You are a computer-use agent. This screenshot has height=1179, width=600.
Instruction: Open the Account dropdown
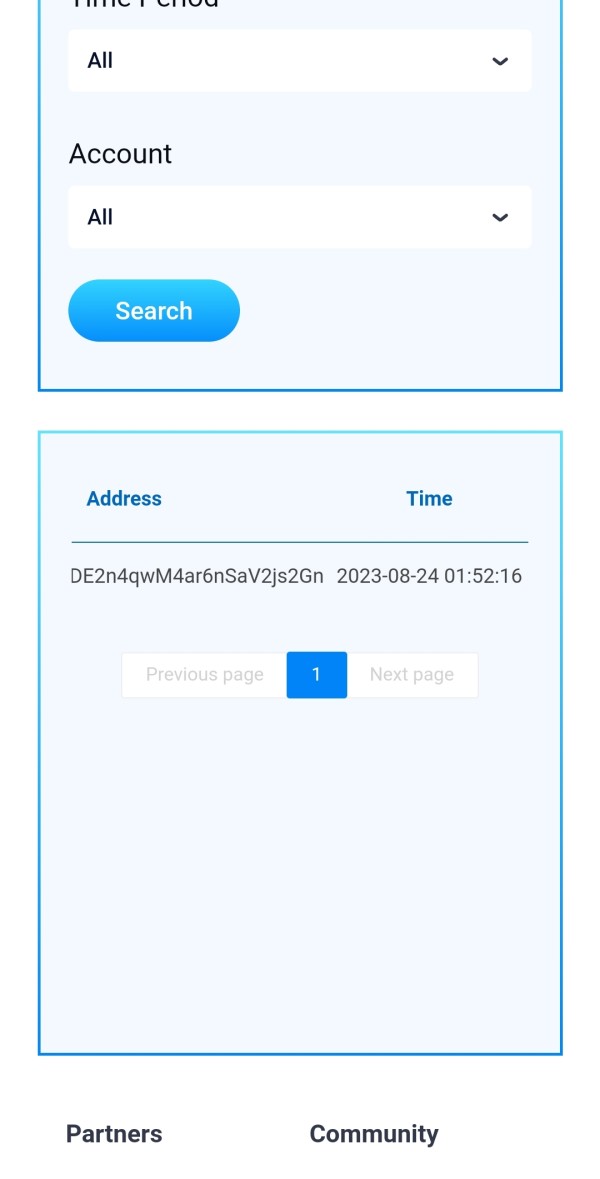tap(299, 217)
